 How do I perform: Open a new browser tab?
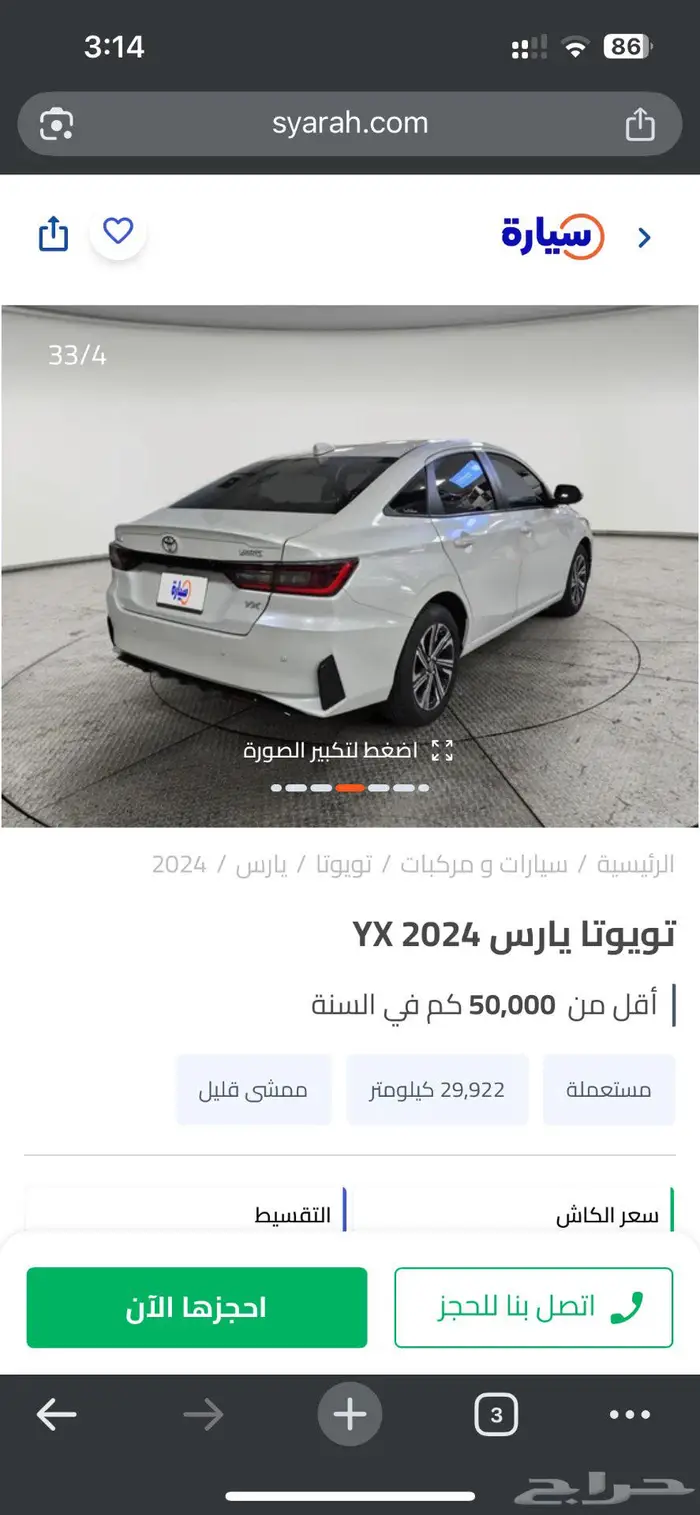[349, 1414]
